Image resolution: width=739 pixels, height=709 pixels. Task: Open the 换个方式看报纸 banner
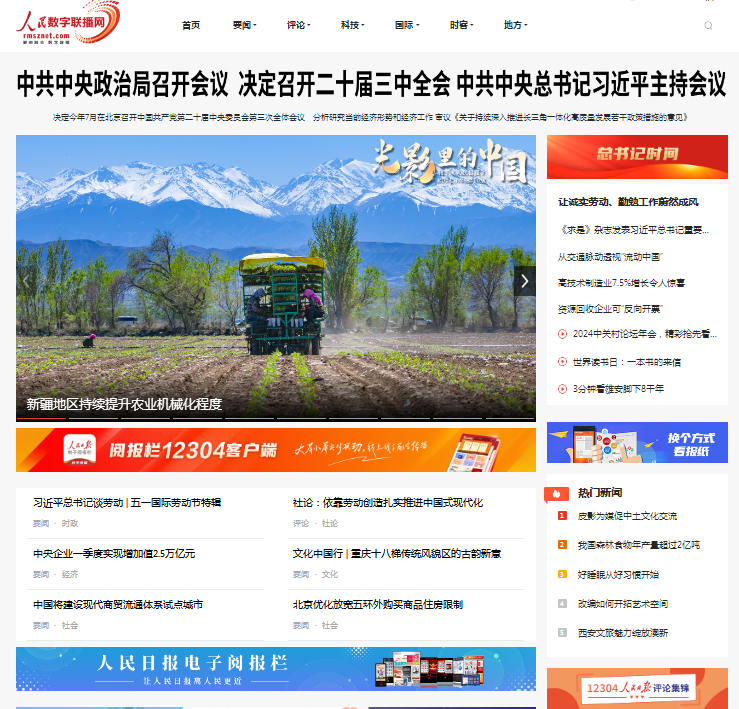coord(637,443)
